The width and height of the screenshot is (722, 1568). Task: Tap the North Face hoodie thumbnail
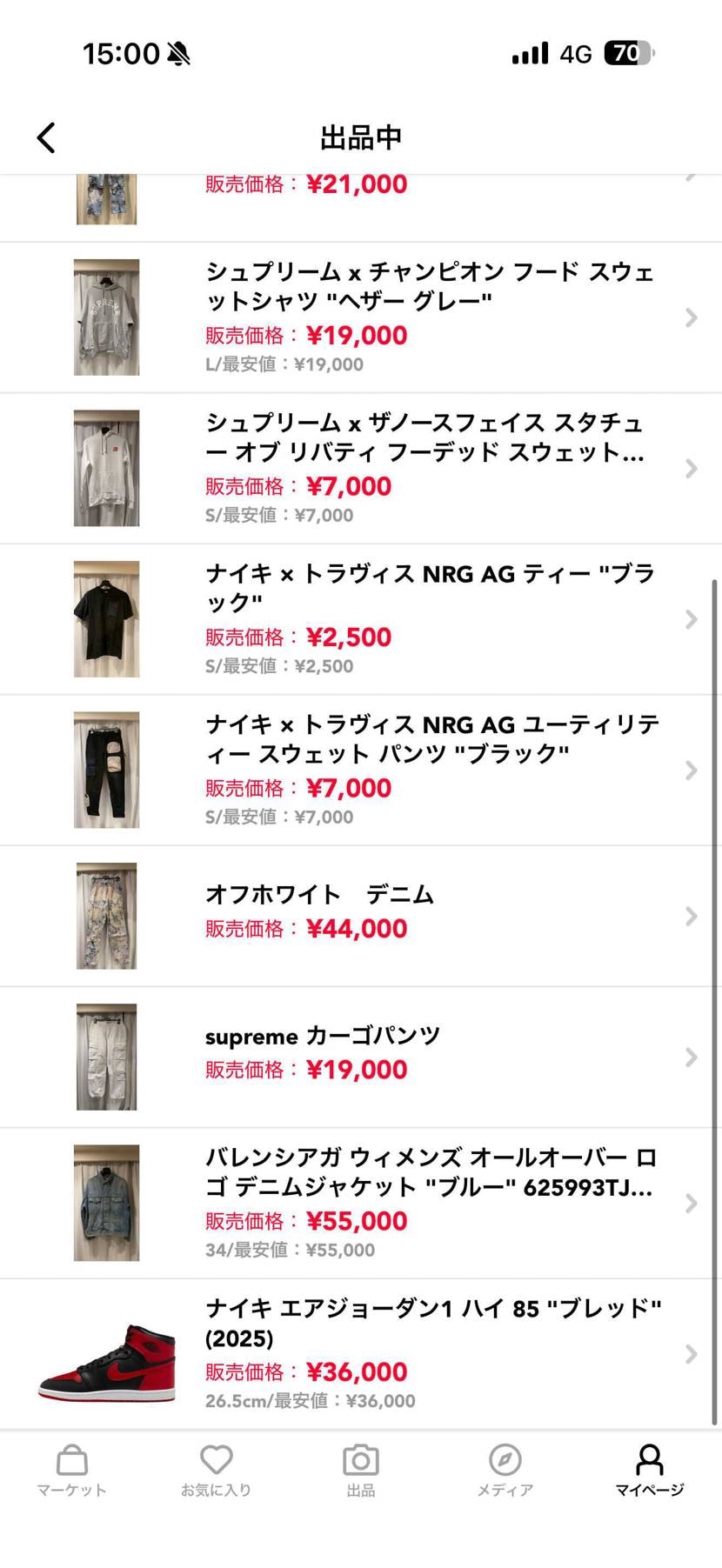point(106,468)
